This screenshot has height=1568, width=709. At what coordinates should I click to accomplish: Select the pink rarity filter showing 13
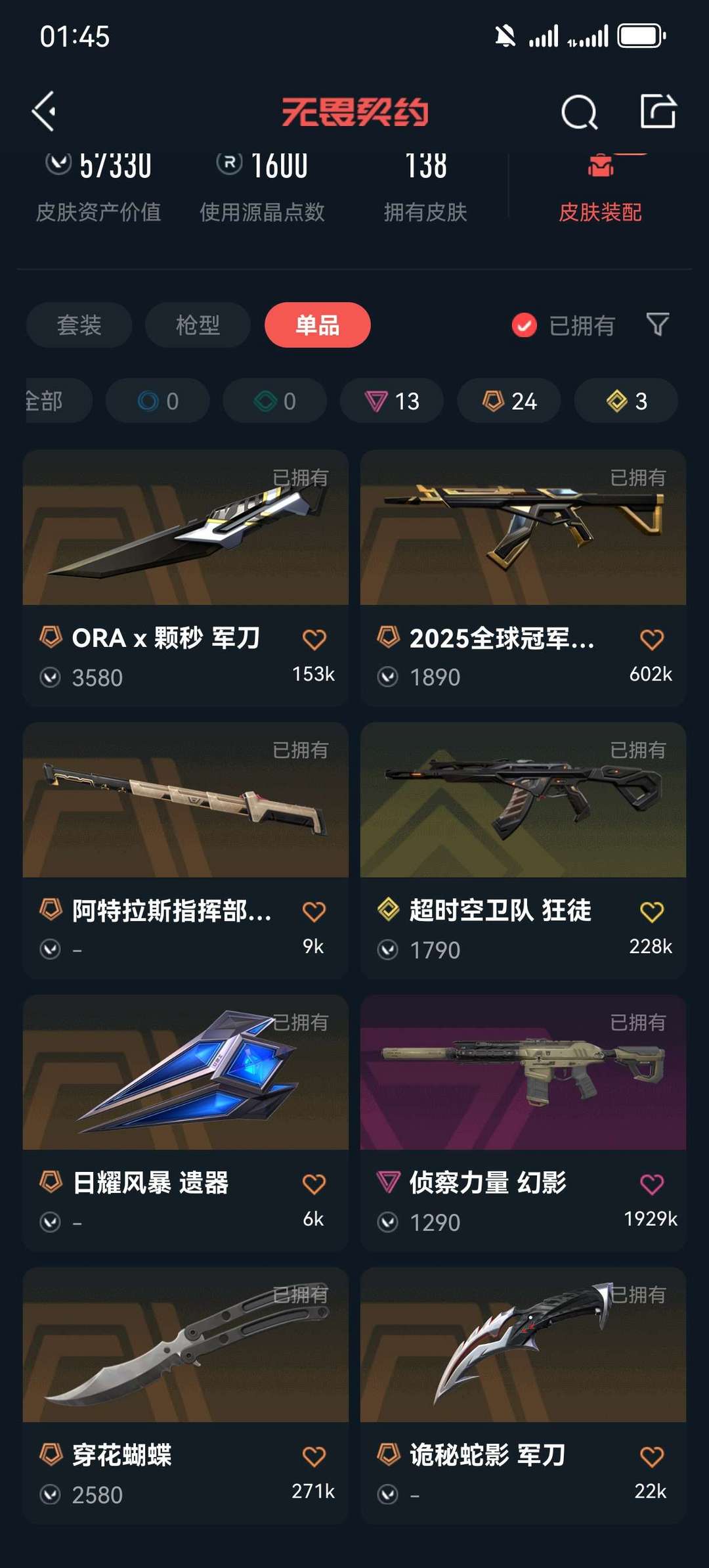pos(391,401)
